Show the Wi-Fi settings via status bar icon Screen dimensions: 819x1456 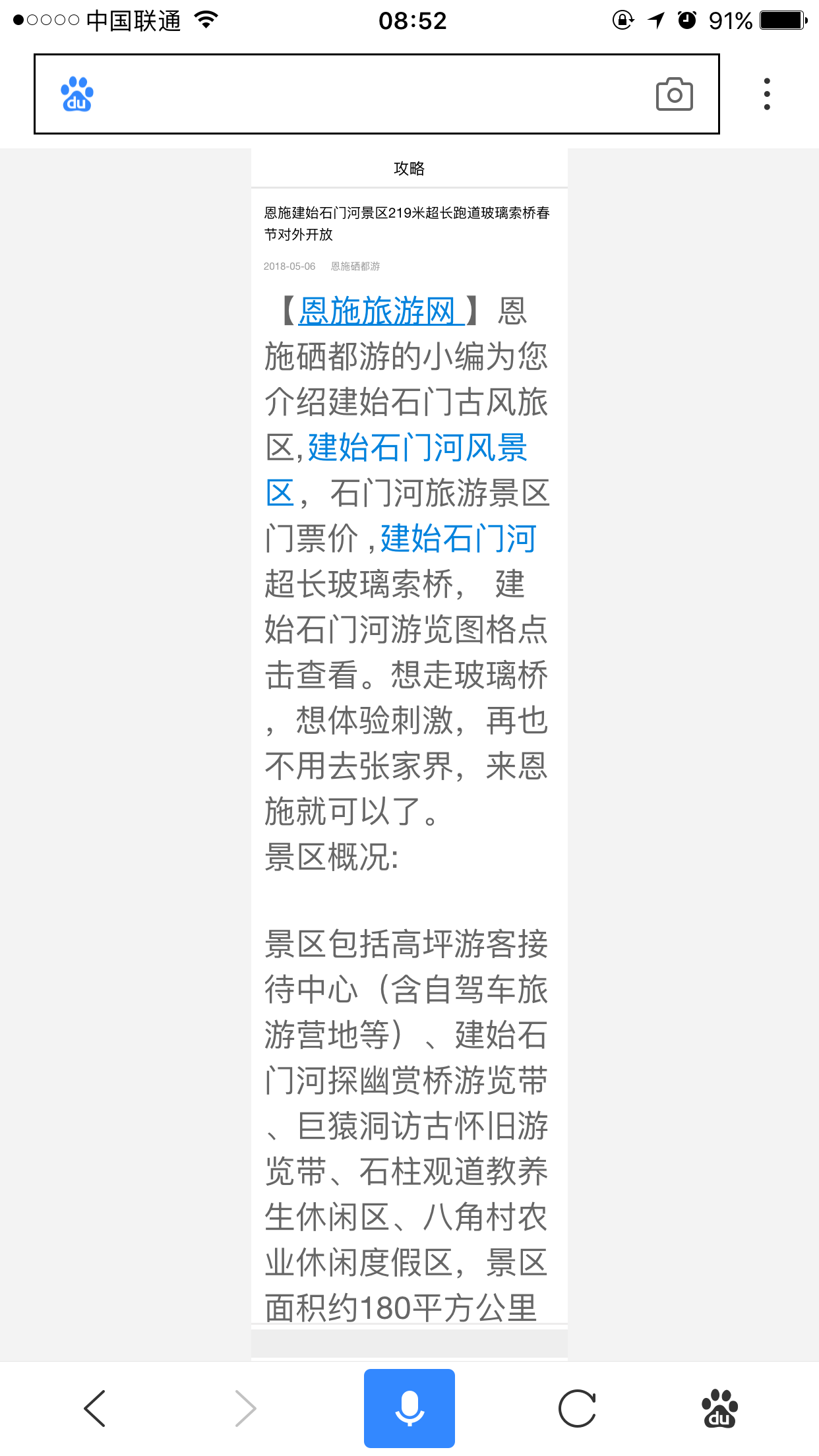206,20
